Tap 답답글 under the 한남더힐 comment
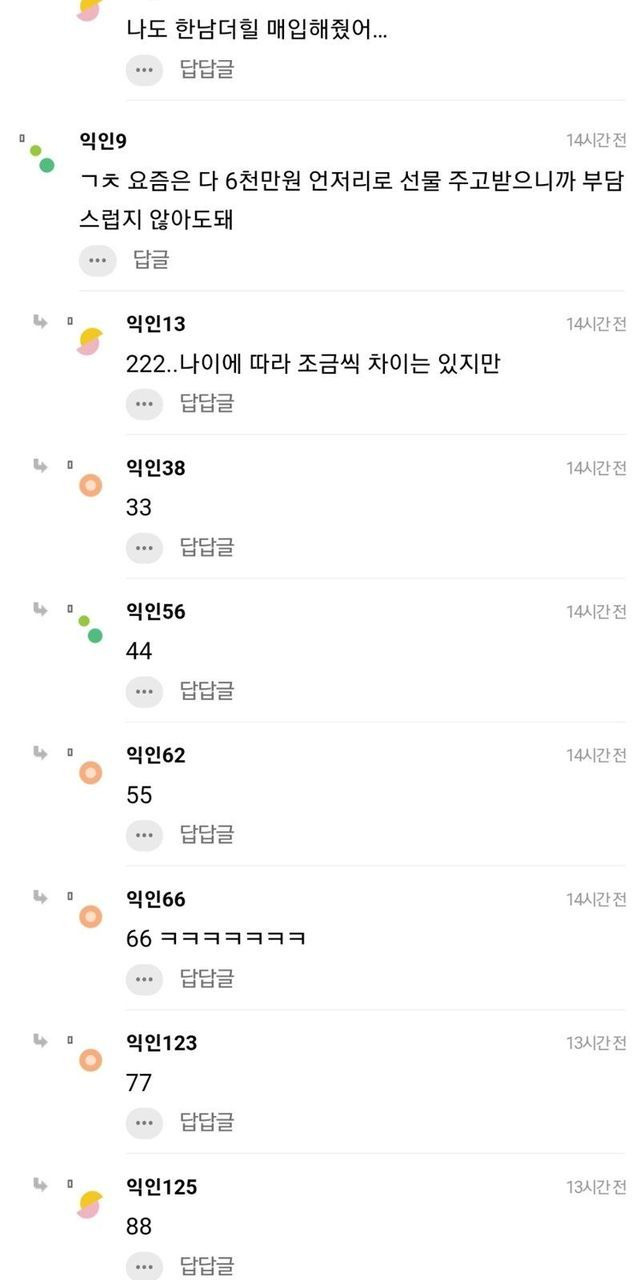The width and height of the screenshot is (640, 1280). (206, 69)
